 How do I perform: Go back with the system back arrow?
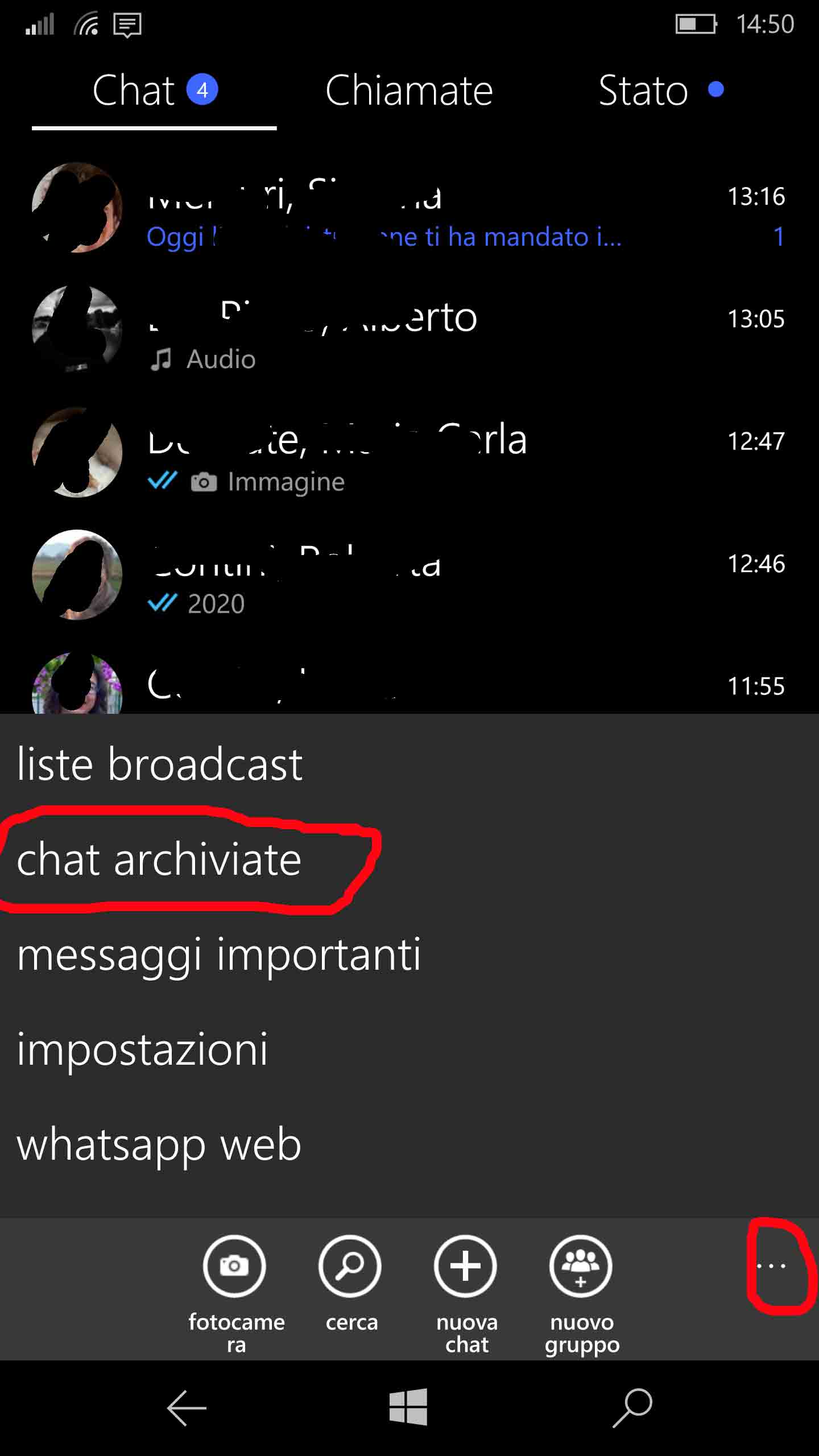(186, 1408)
